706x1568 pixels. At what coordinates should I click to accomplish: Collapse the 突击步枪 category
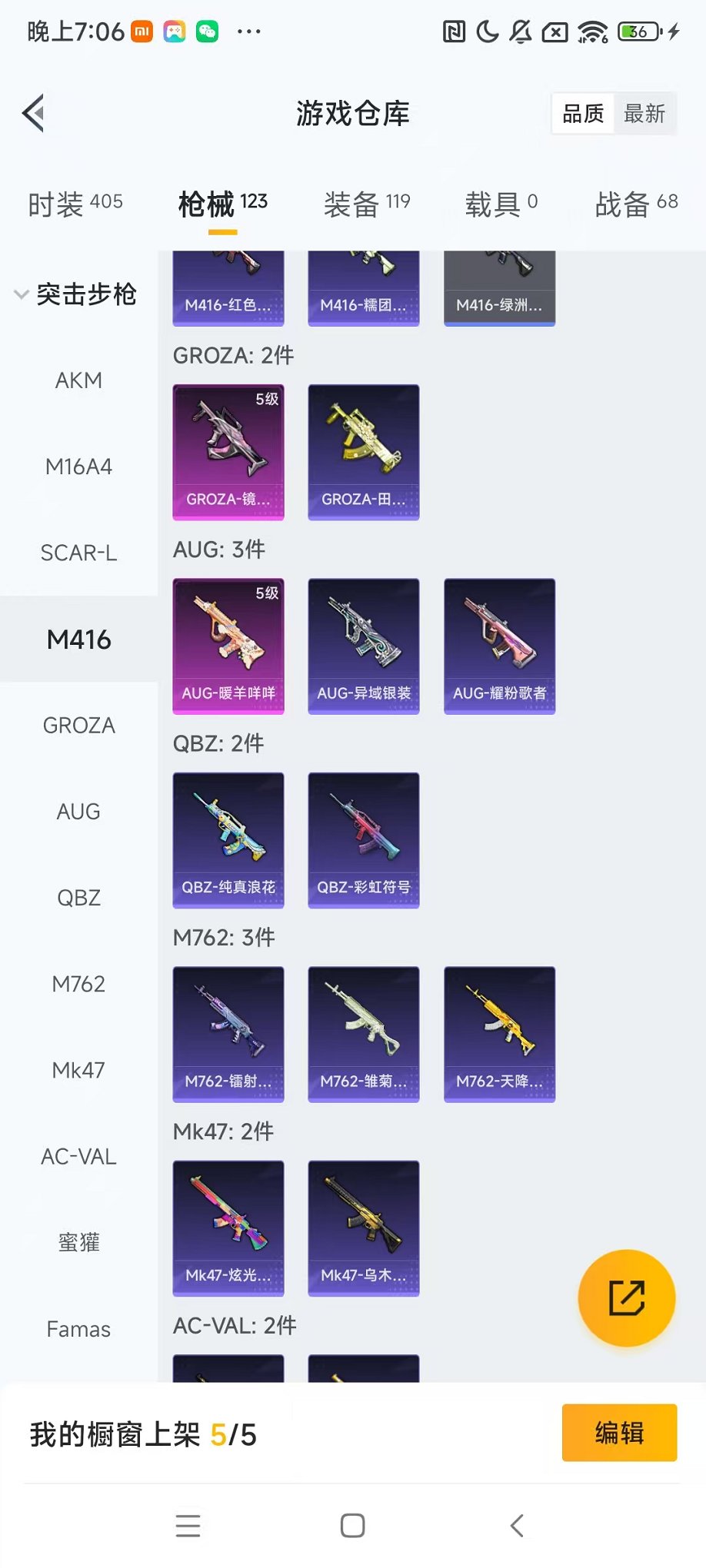75,294
